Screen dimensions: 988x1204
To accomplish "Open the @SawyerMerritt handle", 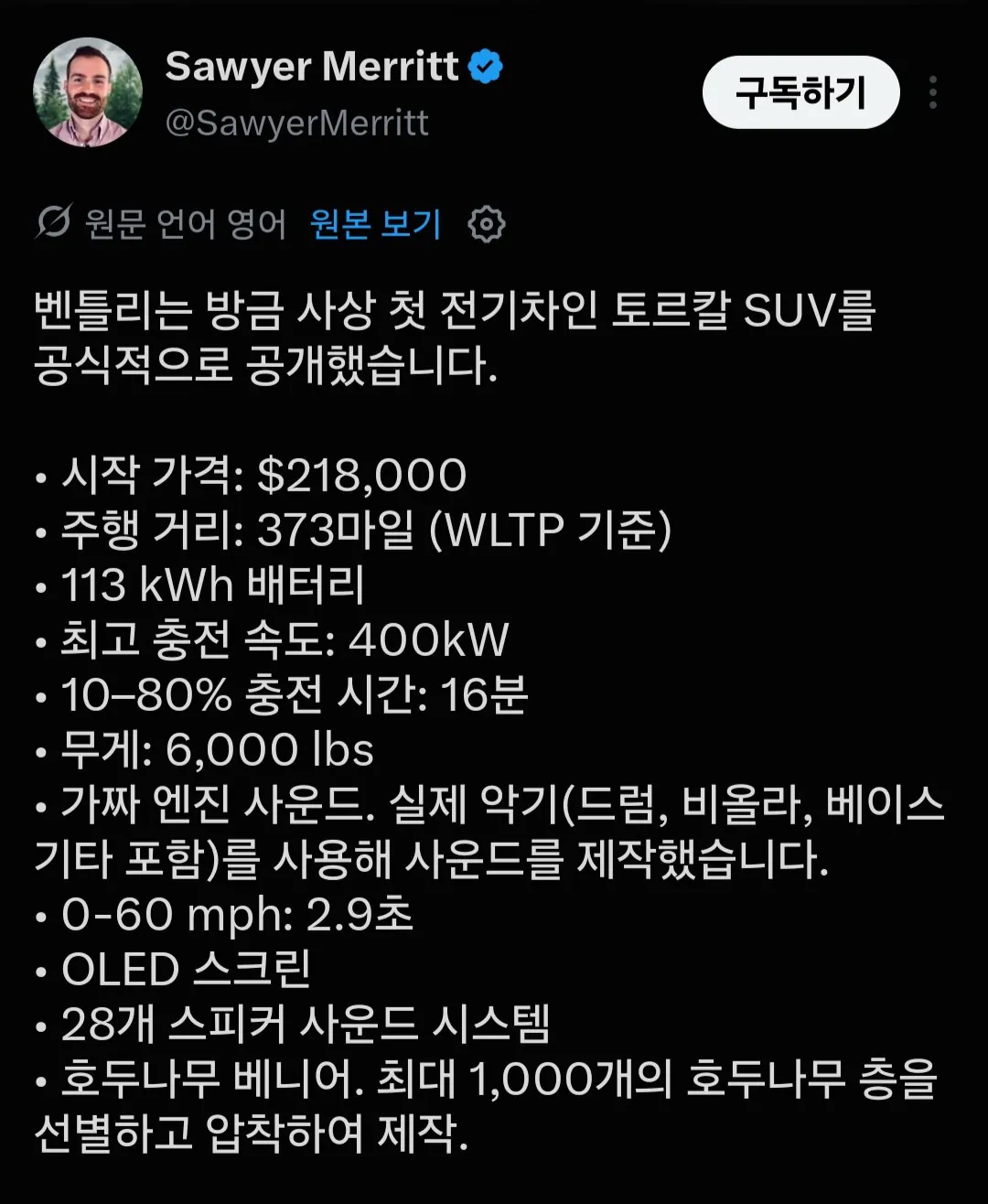I will click(x=297, y=124).
